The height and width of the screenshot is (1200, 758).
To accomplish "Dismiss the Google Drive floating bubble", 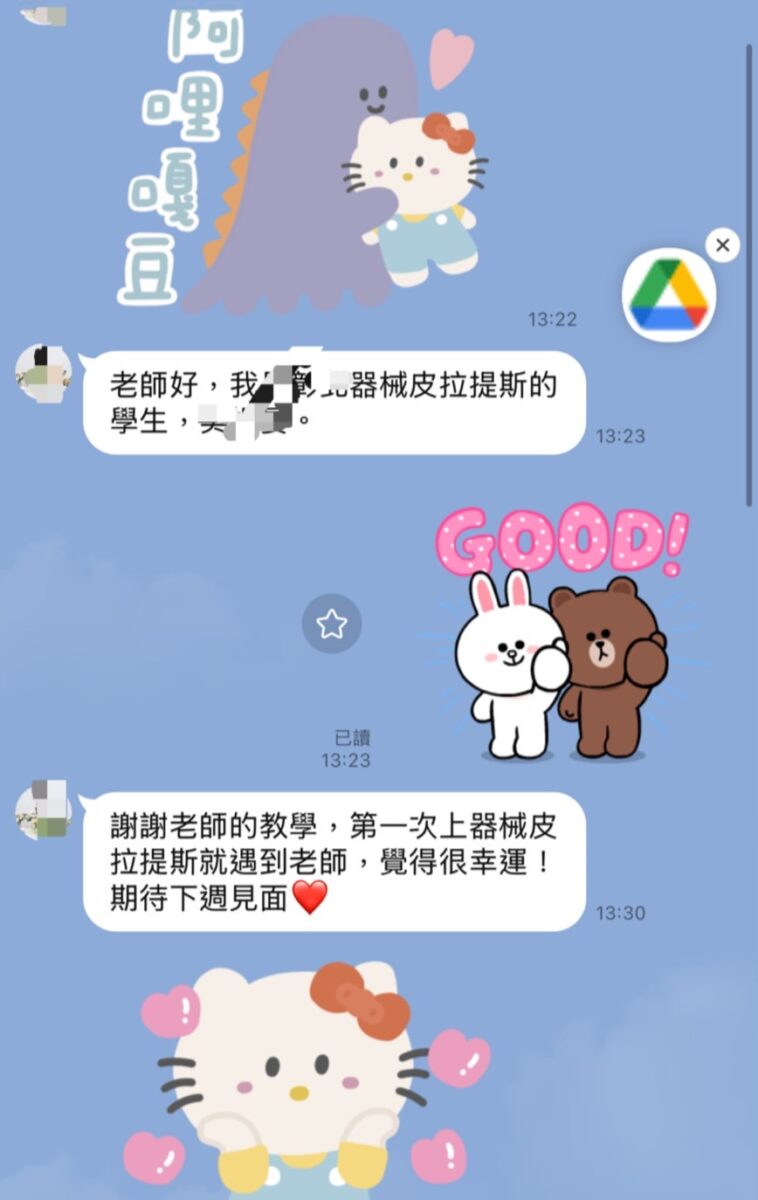I will (x=722, y=245).
